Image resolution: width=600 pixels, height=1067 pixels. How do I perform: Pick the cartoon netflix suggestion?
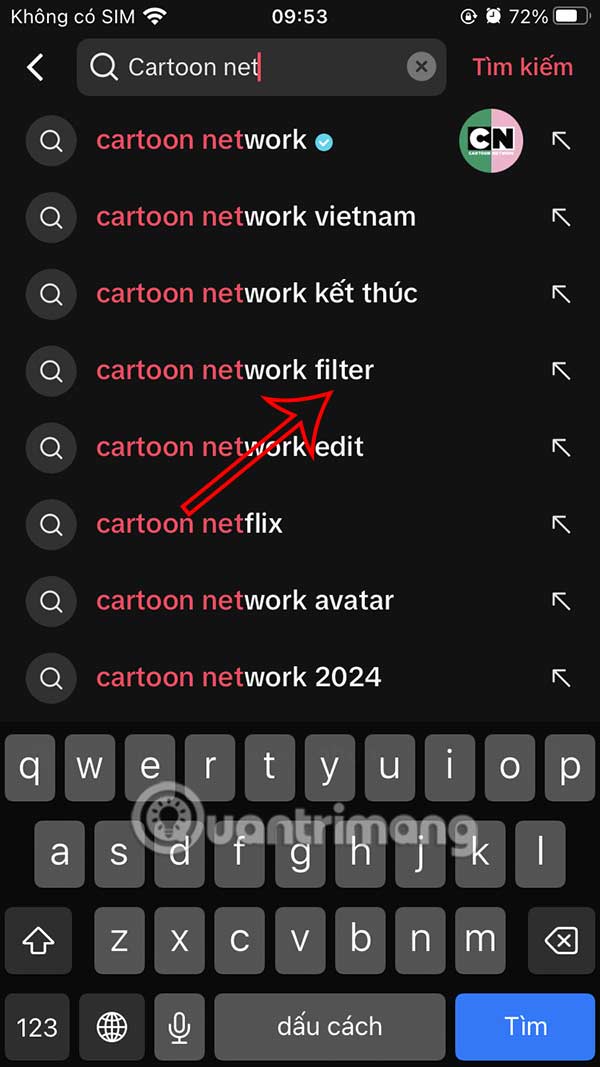pyautogui.click(x=189, y=523)
